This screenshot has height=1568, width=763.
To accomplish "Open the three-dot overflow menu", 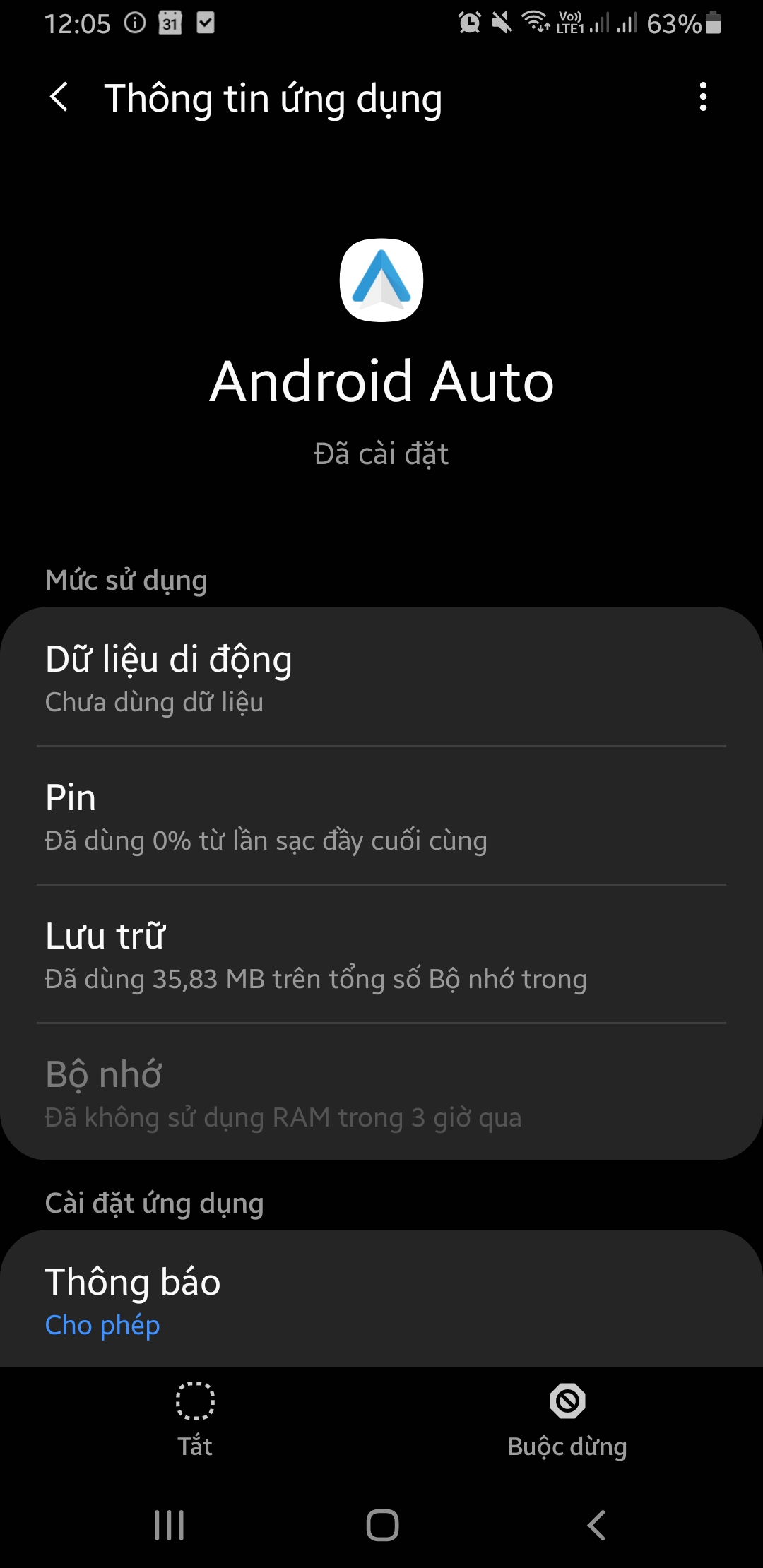I will (703, 97).
